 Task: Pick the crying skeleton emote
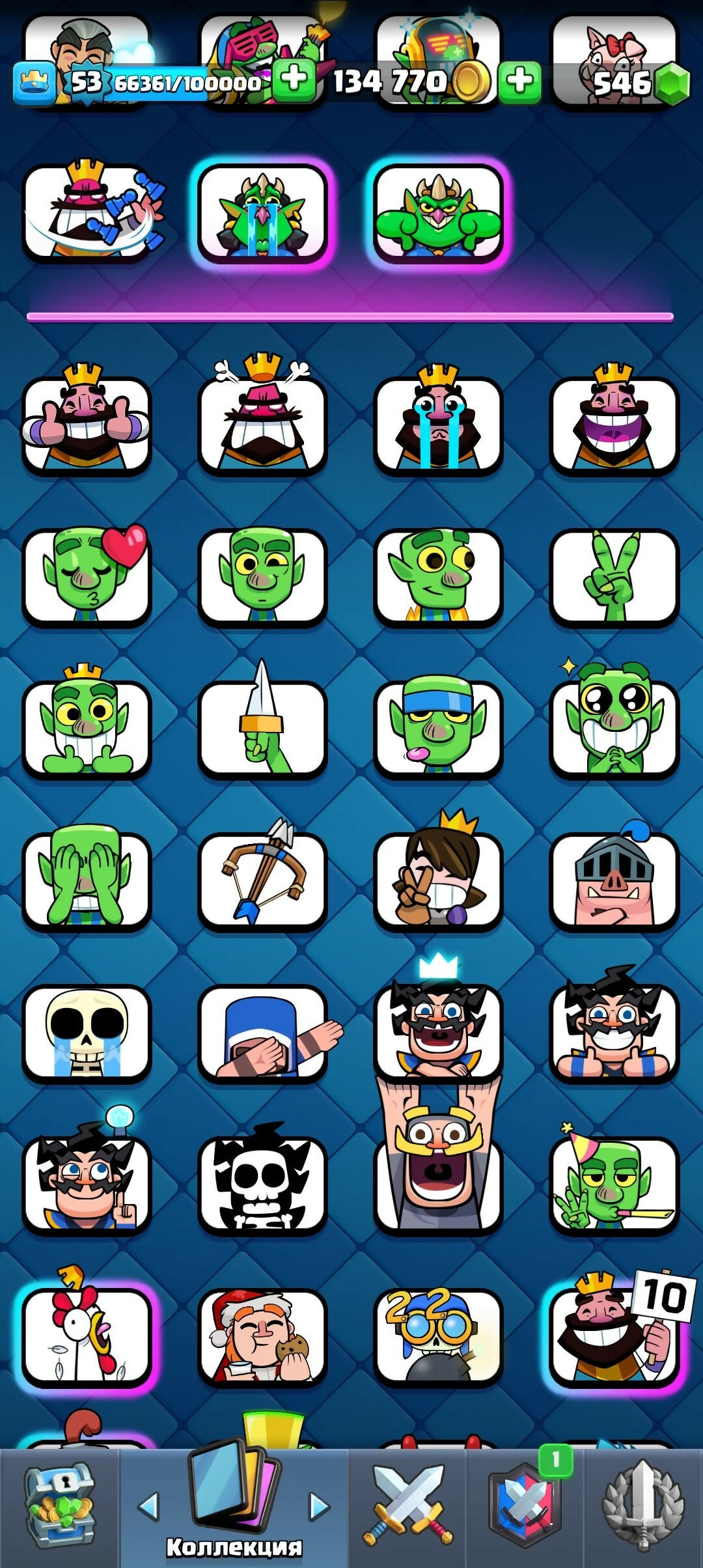pos(87,1033)
